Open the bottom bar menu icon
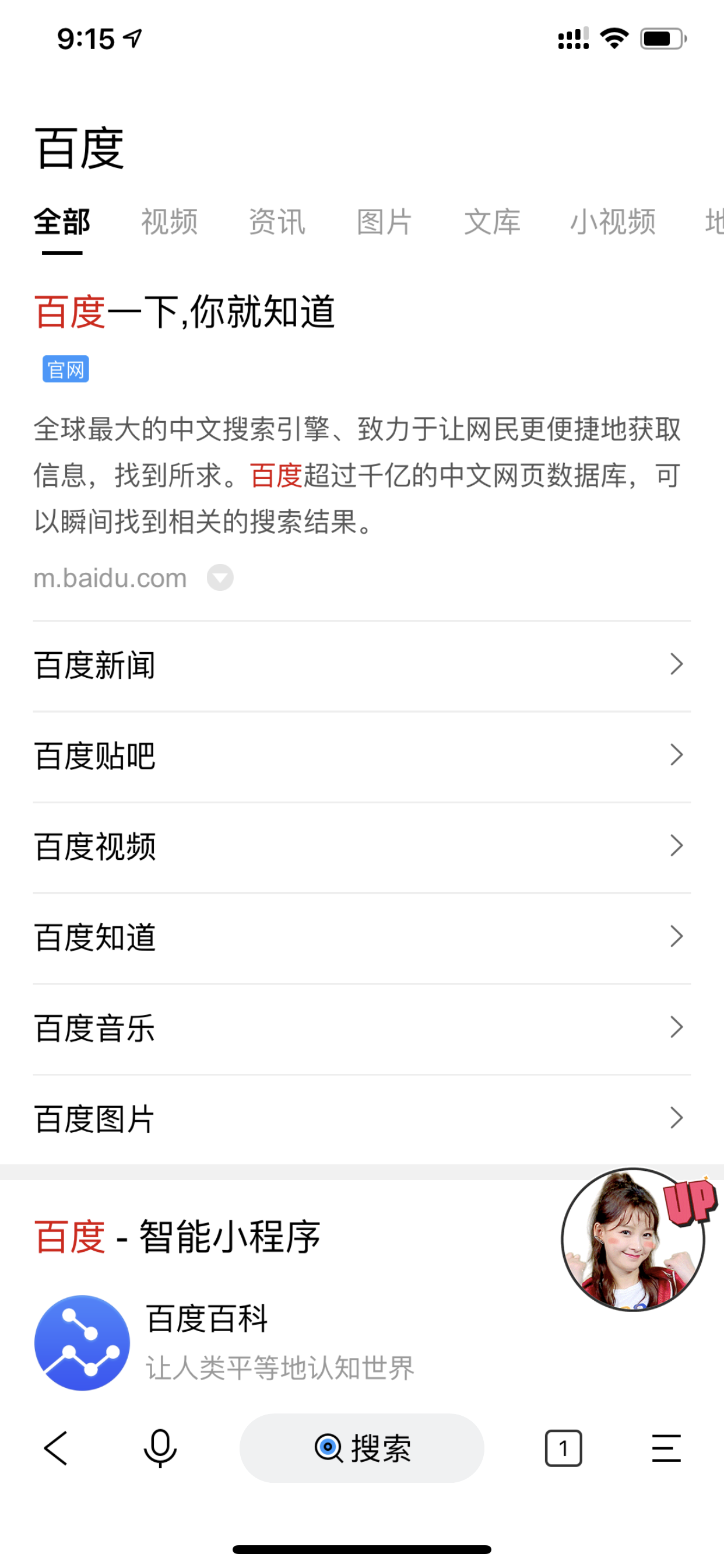The width and height of the screenshot is (724, 1568). pyautogui.click(x=666, y=1447)
